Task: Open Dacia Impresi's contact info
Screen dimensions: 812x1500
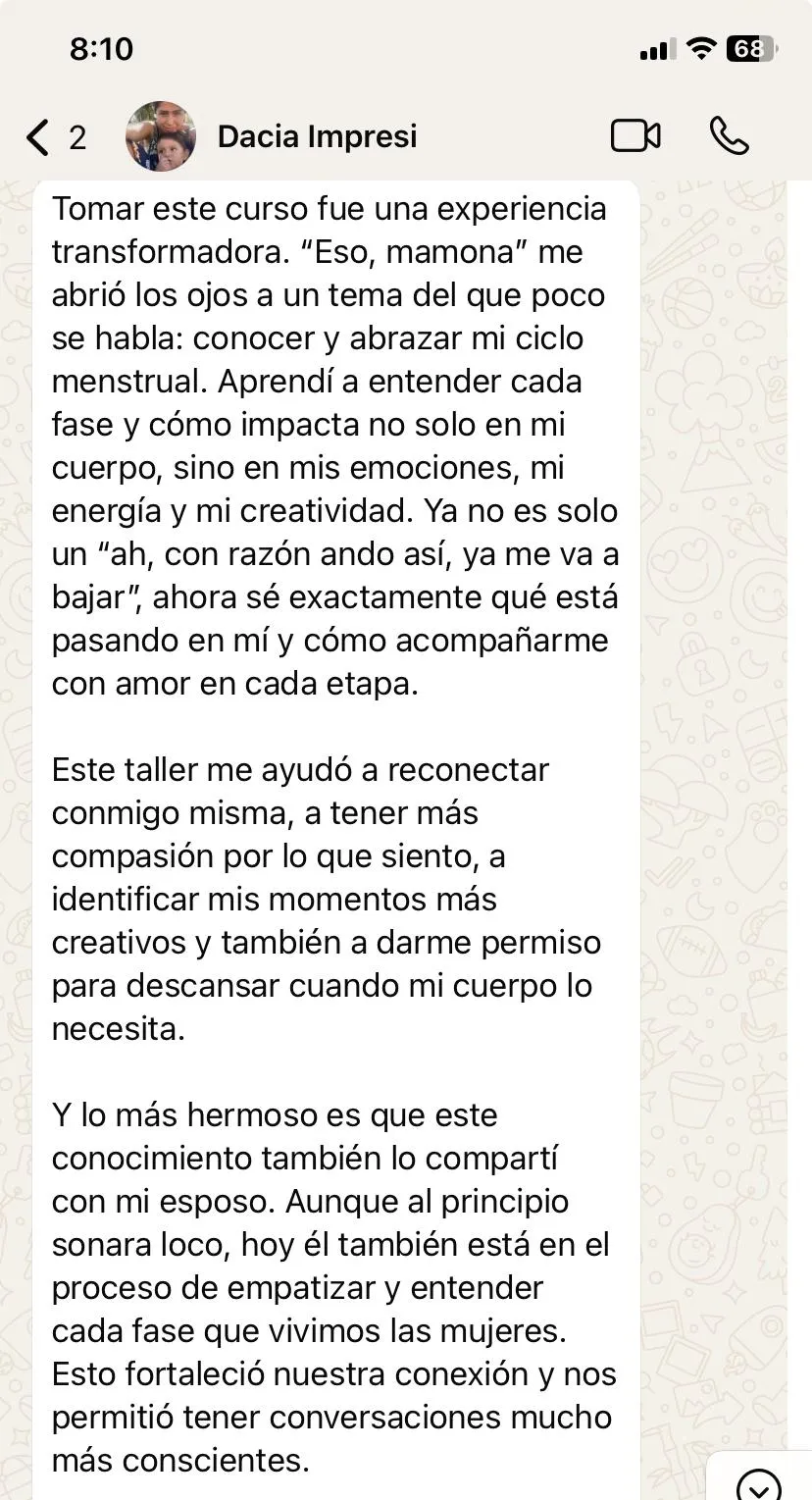Action: click(317, 136)
